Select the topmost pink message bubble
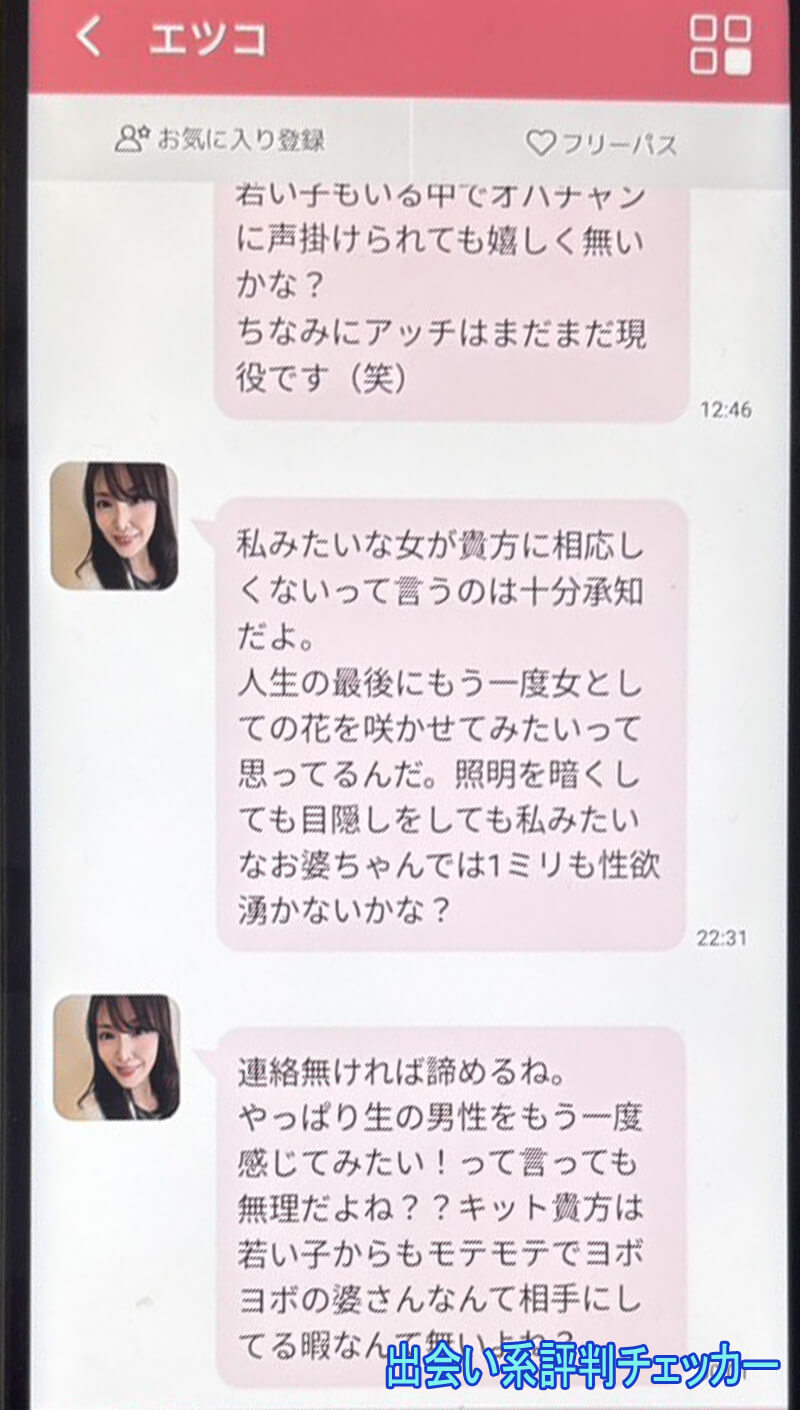This screenshot has width=800, height=1410. [450, 290]
